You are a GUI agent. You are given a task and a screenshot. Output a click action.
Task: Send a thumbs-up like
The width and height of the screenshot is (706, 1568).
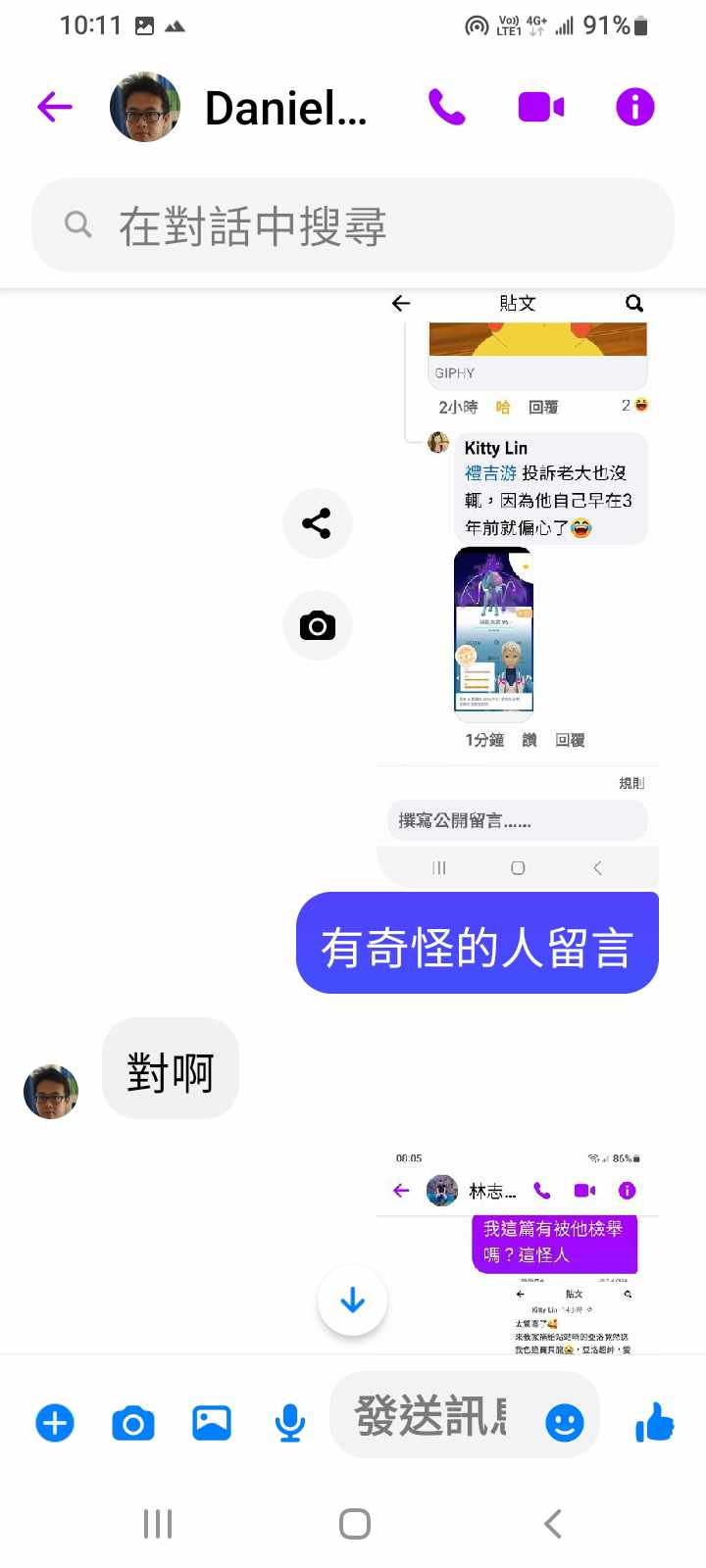(654, 1421)
